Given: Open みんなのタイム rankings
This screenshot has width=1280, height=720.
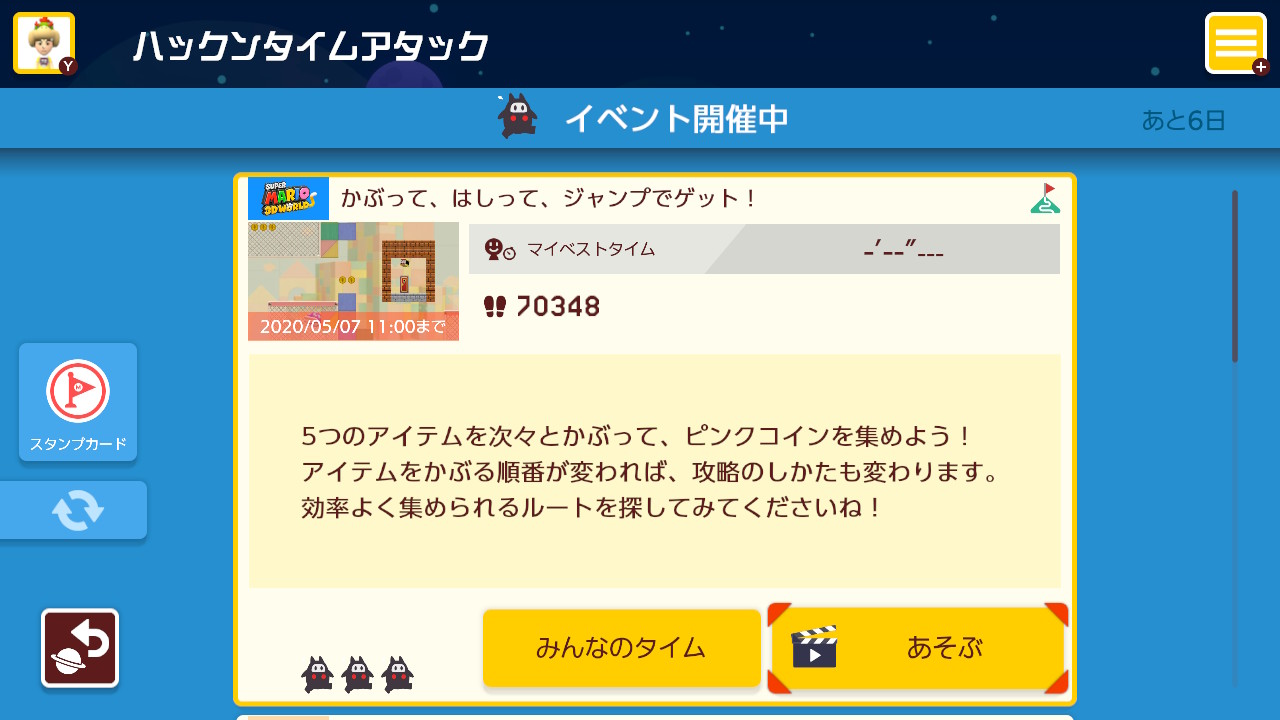Looking at the screenshot, I should click(x=622, y=648).
